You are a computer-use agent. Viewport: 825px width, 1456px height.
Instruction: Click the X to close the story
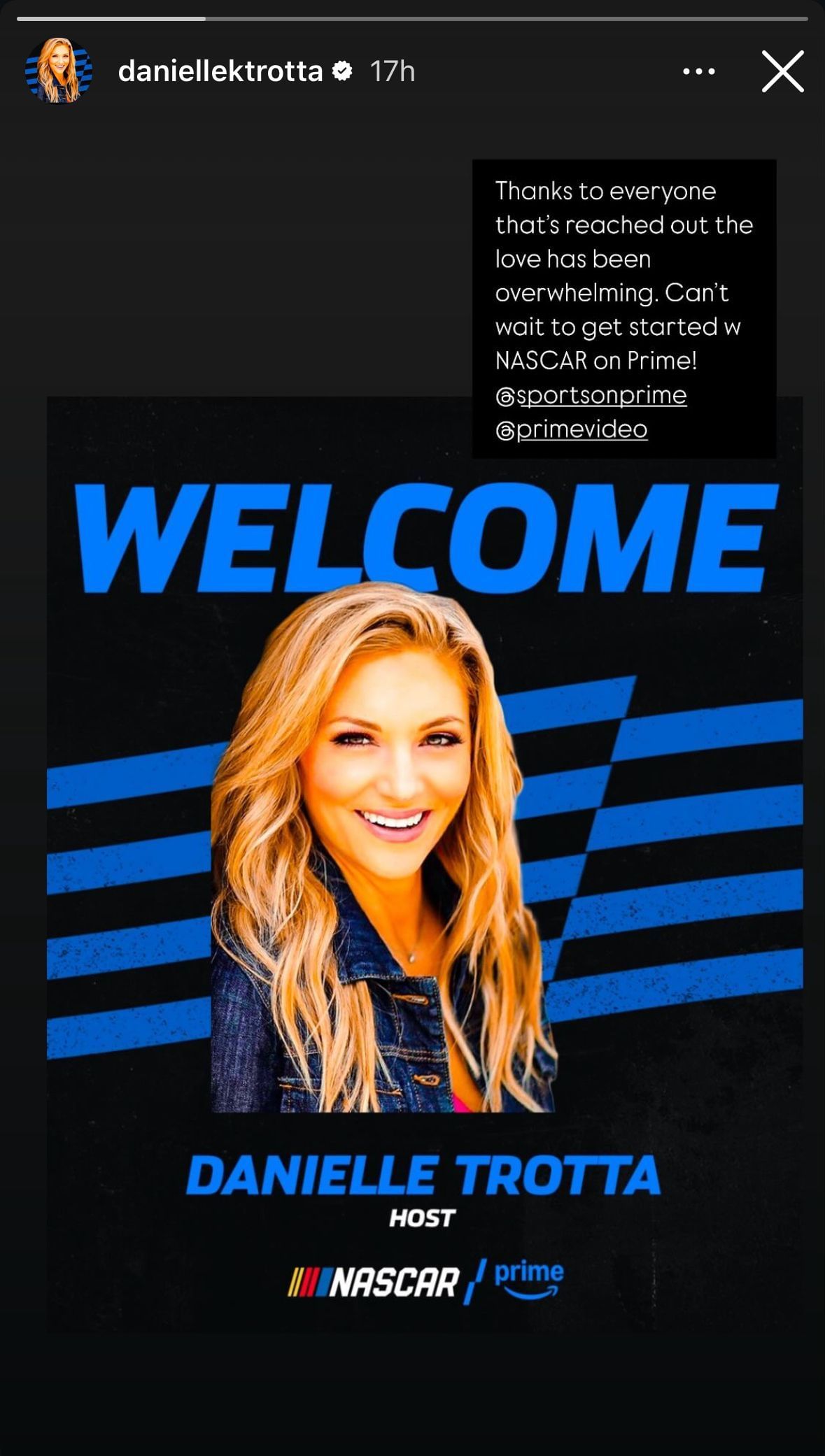(x=782, y=70)
